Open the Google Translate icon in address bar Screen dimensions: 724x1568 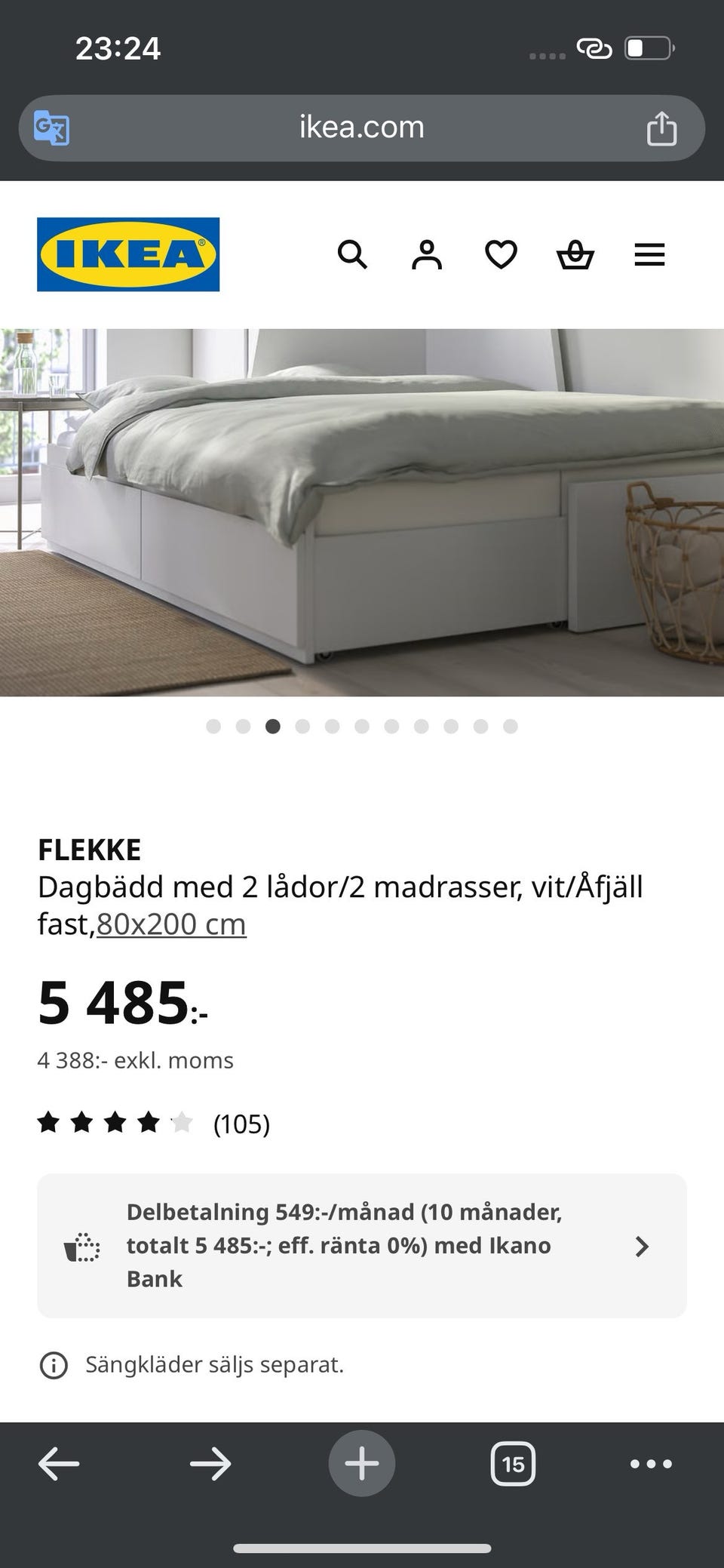(51, 127)
